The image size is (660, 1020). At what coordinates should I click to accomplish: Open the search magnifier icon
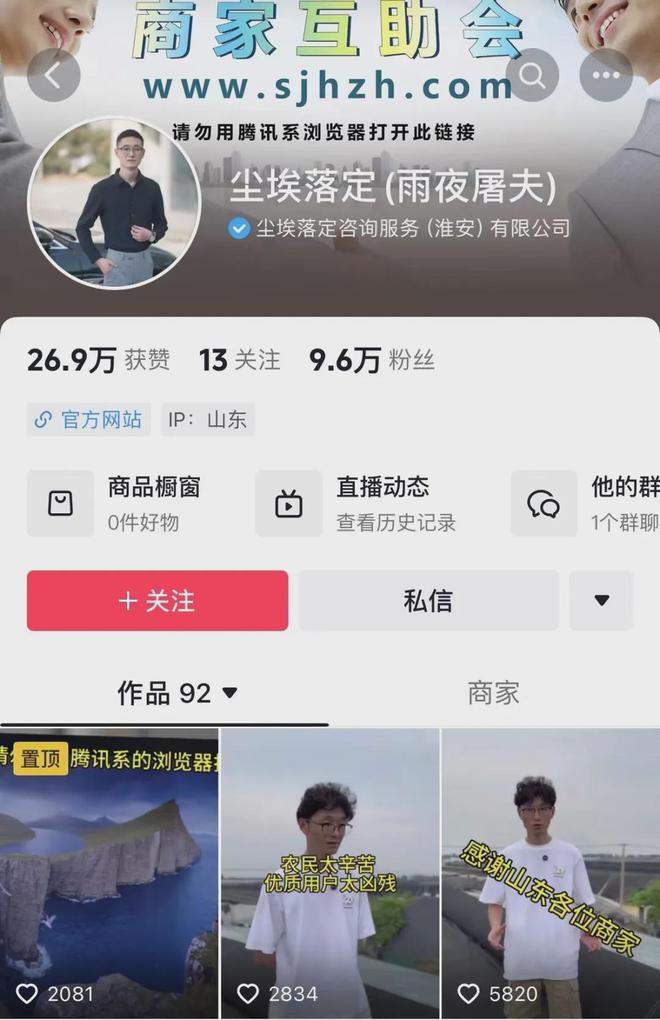(532, 75)
